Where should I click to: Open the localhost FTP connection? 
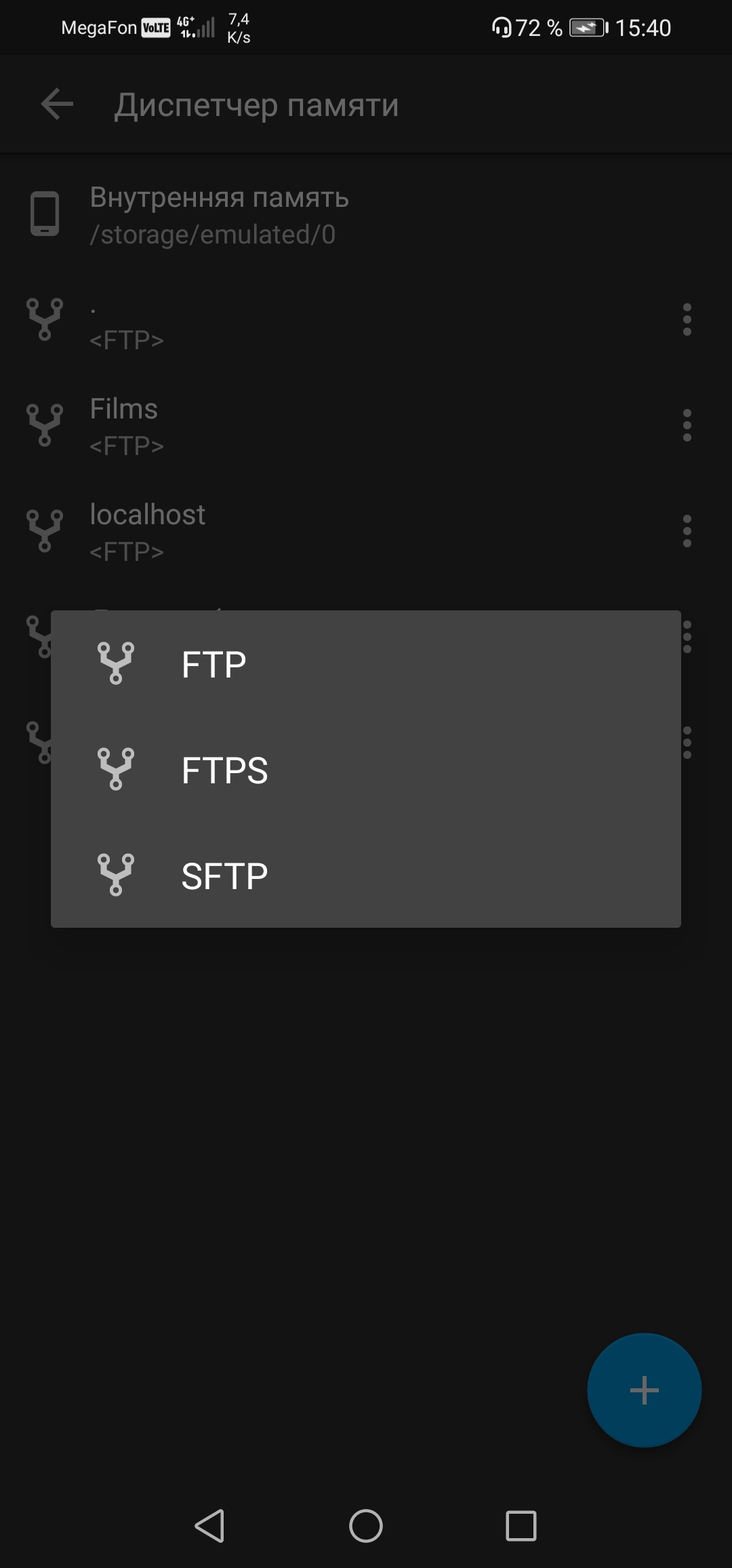point(147,531)
